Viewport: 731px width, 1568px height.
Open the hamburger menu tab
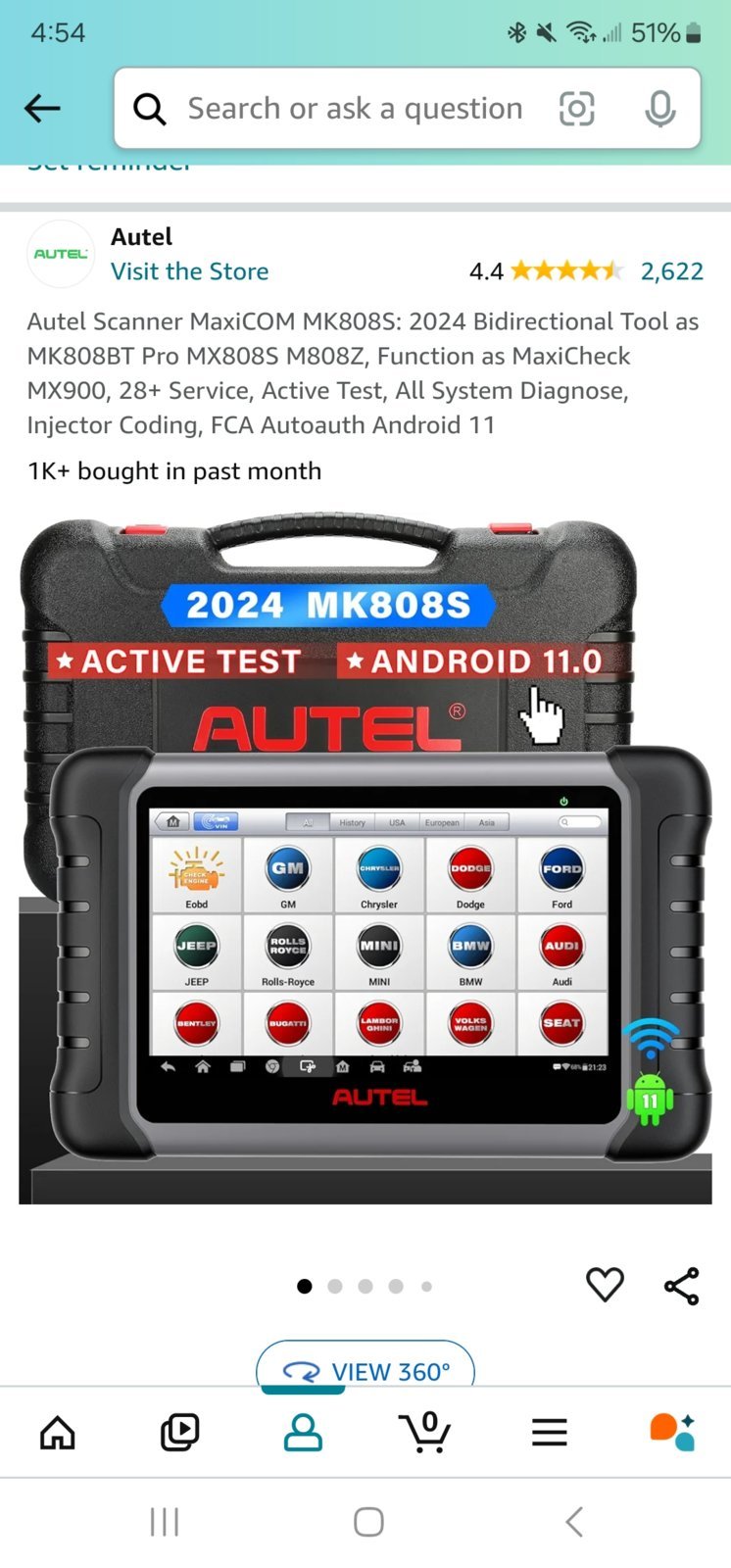click(x=549, y=1433)
